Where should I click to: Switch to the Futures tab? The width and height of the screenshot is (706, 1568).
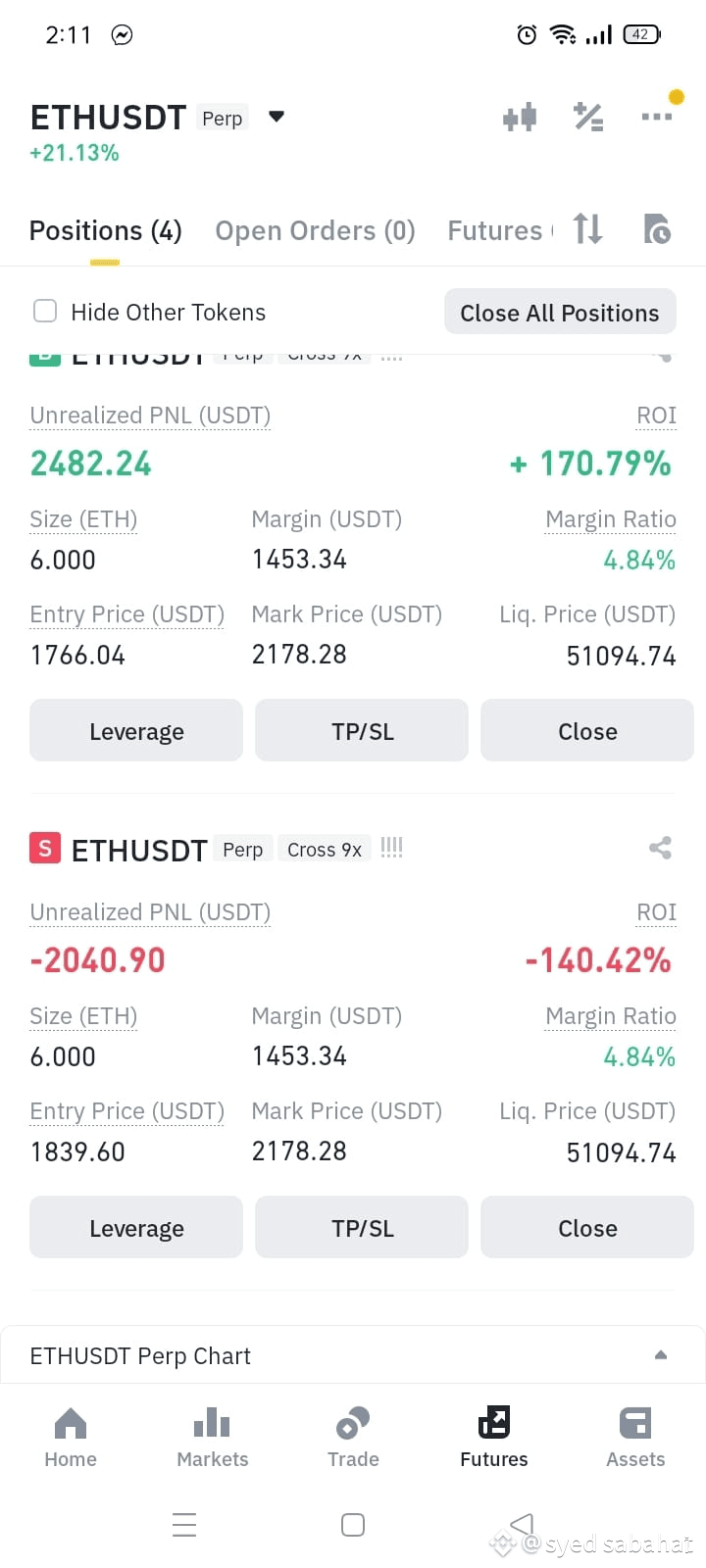(x=498, y=231)
